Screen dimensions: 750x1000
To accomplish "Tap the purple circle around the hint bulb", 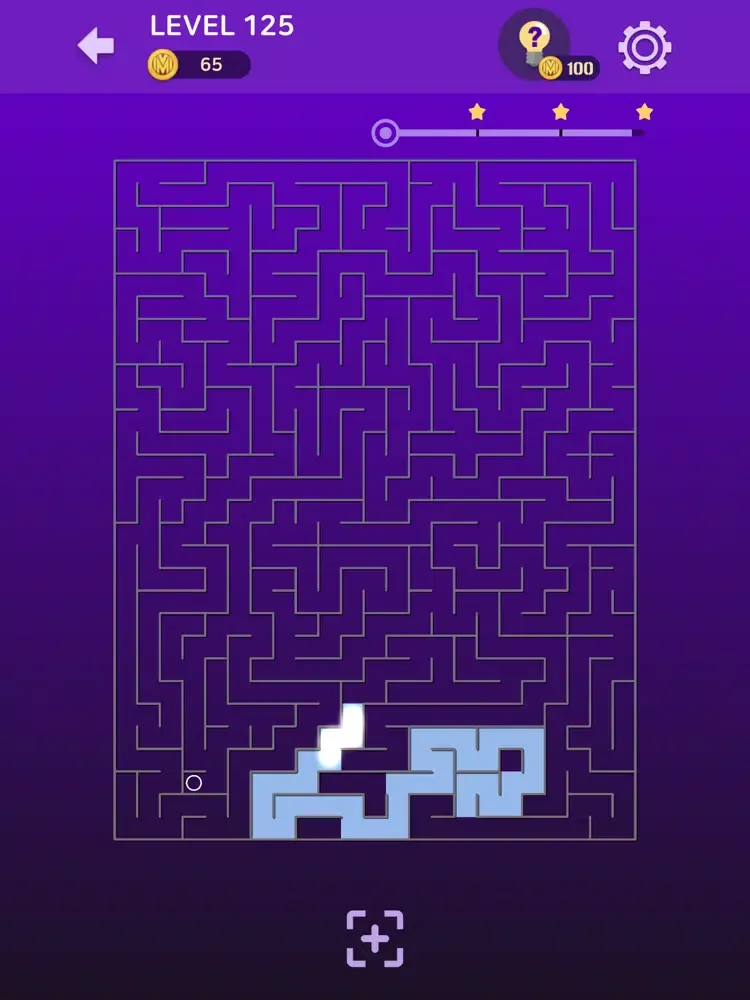I will coord(534,45).
